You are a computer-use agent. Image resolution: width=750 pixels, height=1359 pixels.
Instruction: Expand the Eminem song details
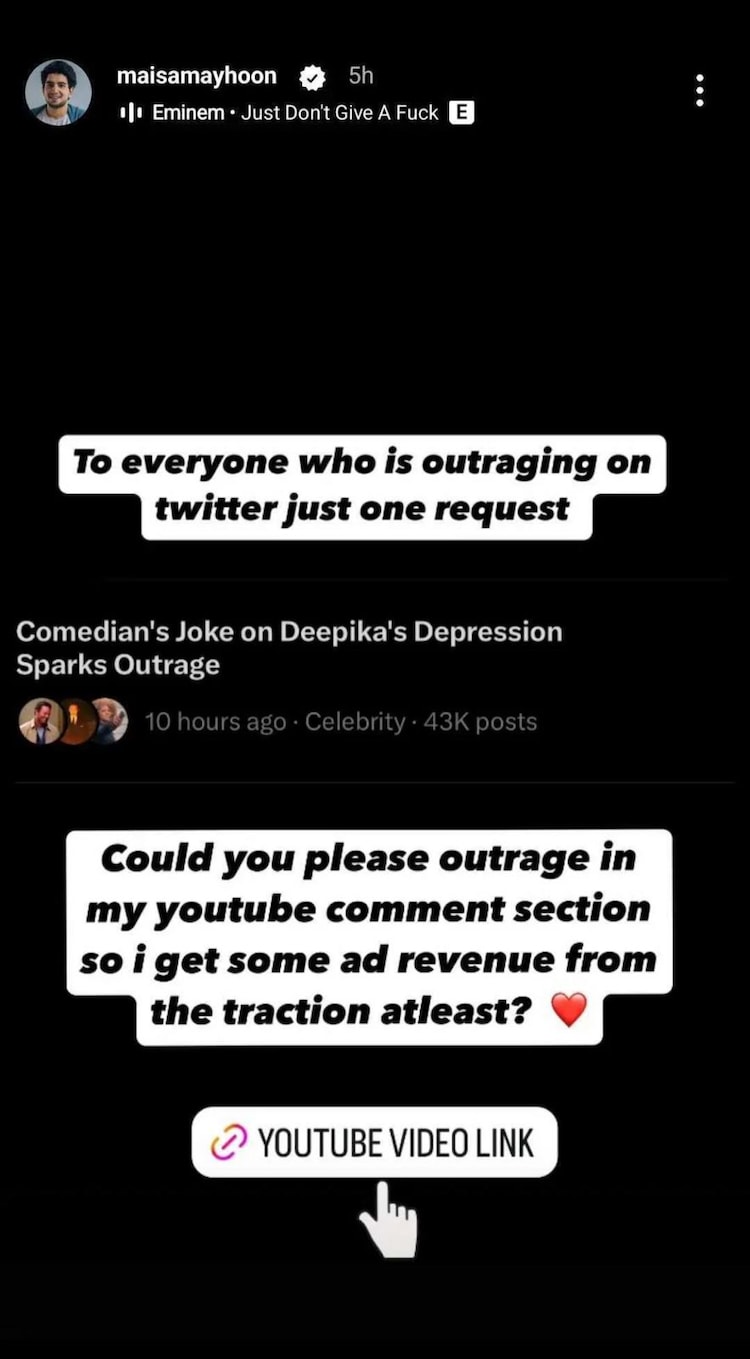pyautogui.click(x=296, y=113)
